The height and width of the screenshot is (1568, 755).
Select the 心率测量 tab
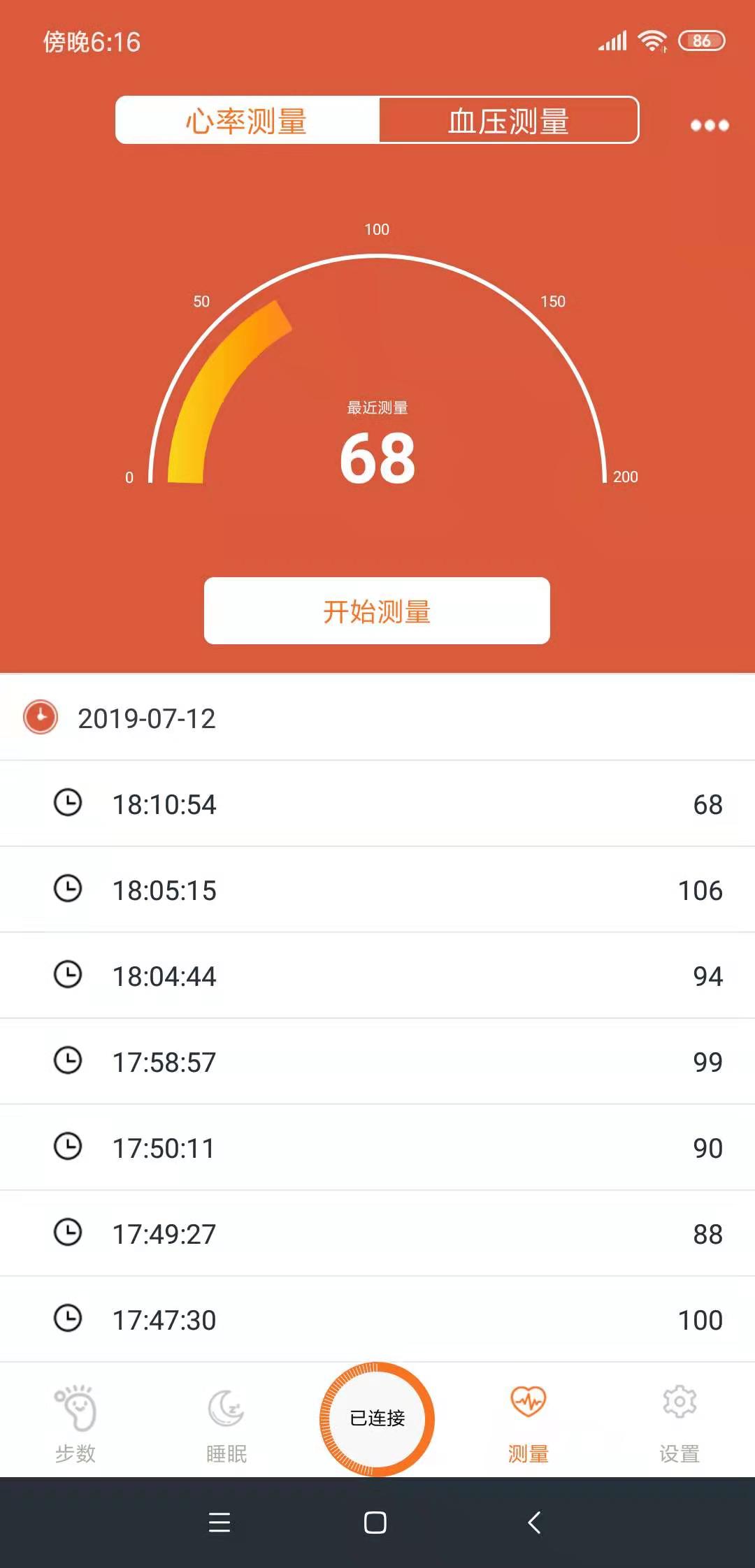click(247, 121)
